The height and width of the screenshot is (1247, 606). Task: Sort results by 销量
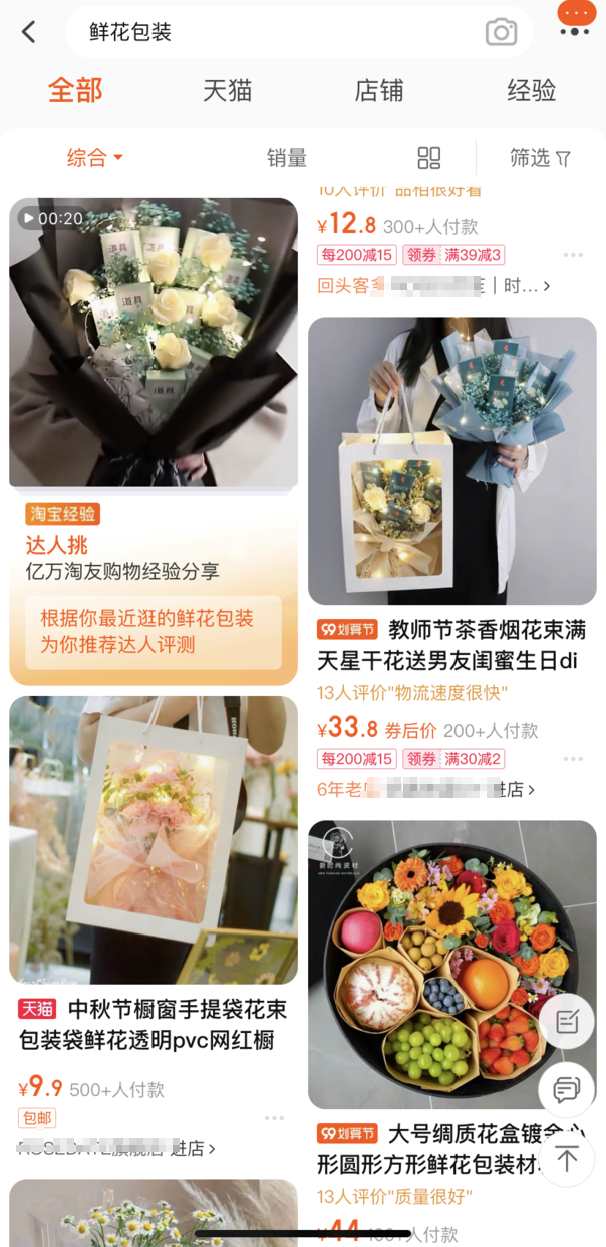286,157
